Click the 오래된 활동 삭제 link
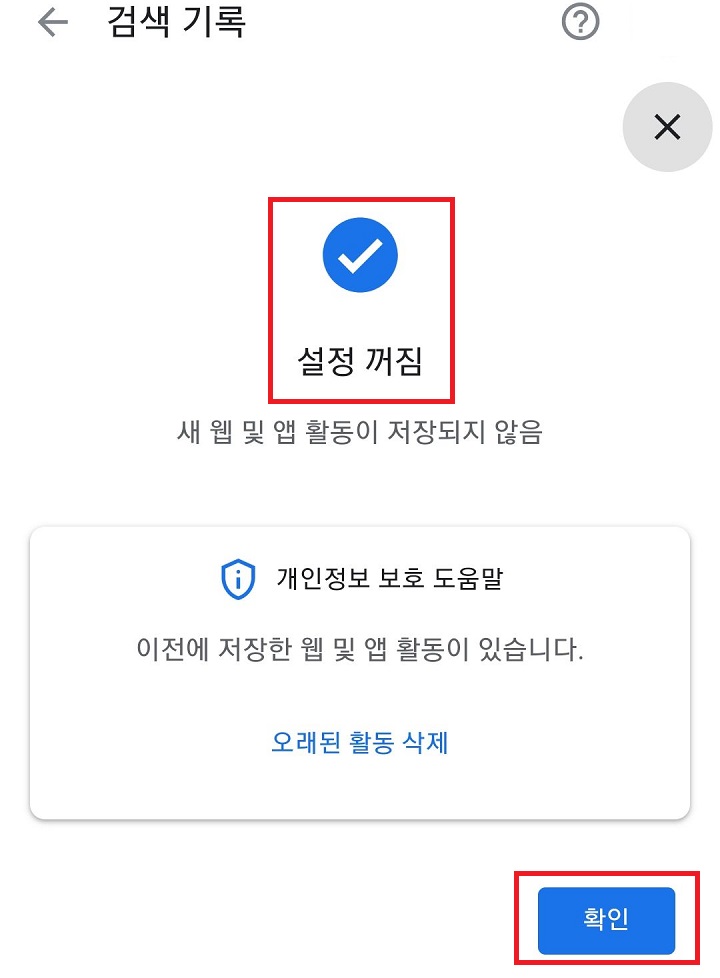 (360, 742)
